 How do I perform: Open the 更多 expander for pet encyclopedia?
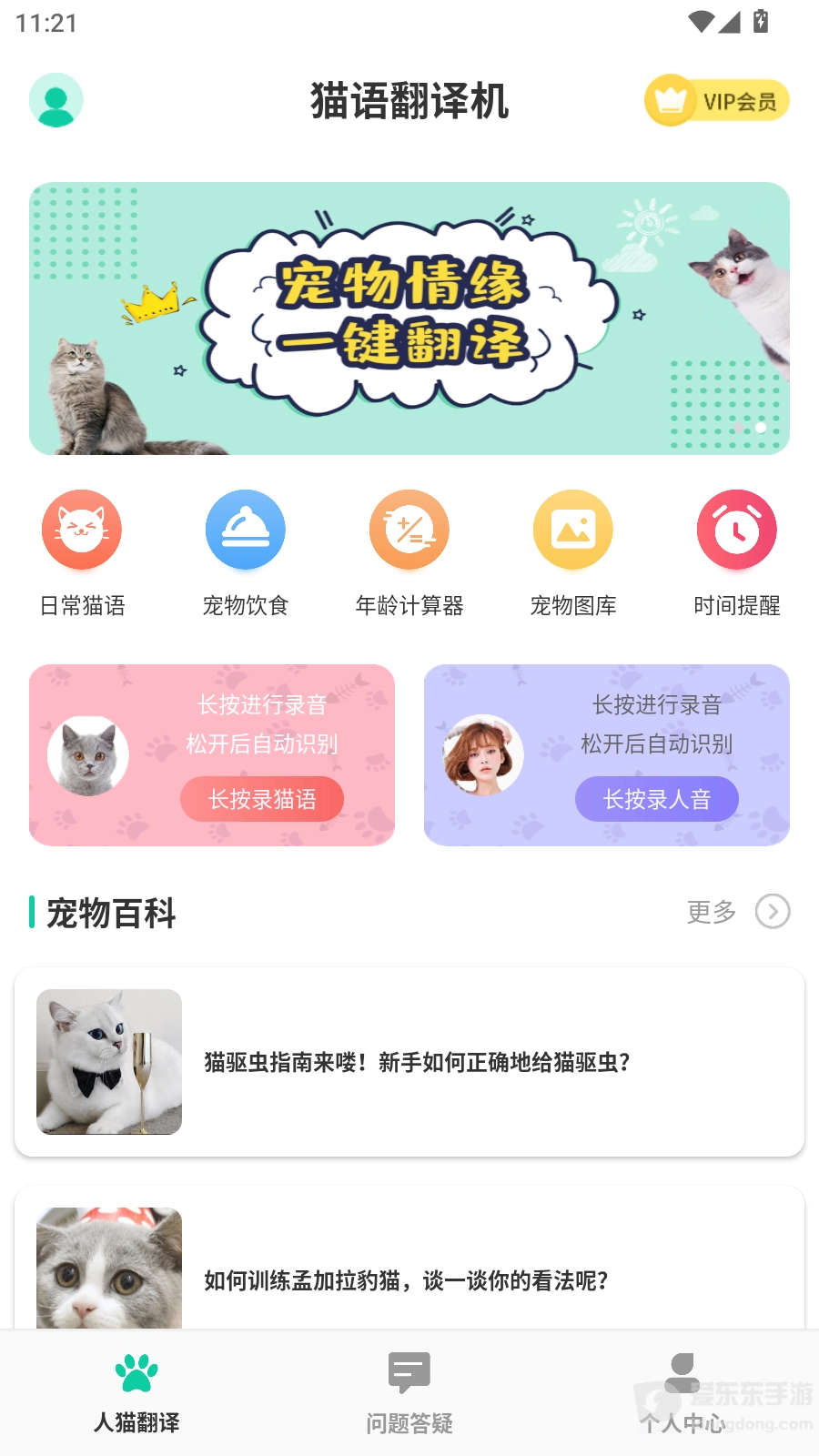click(x=712, y=912)
